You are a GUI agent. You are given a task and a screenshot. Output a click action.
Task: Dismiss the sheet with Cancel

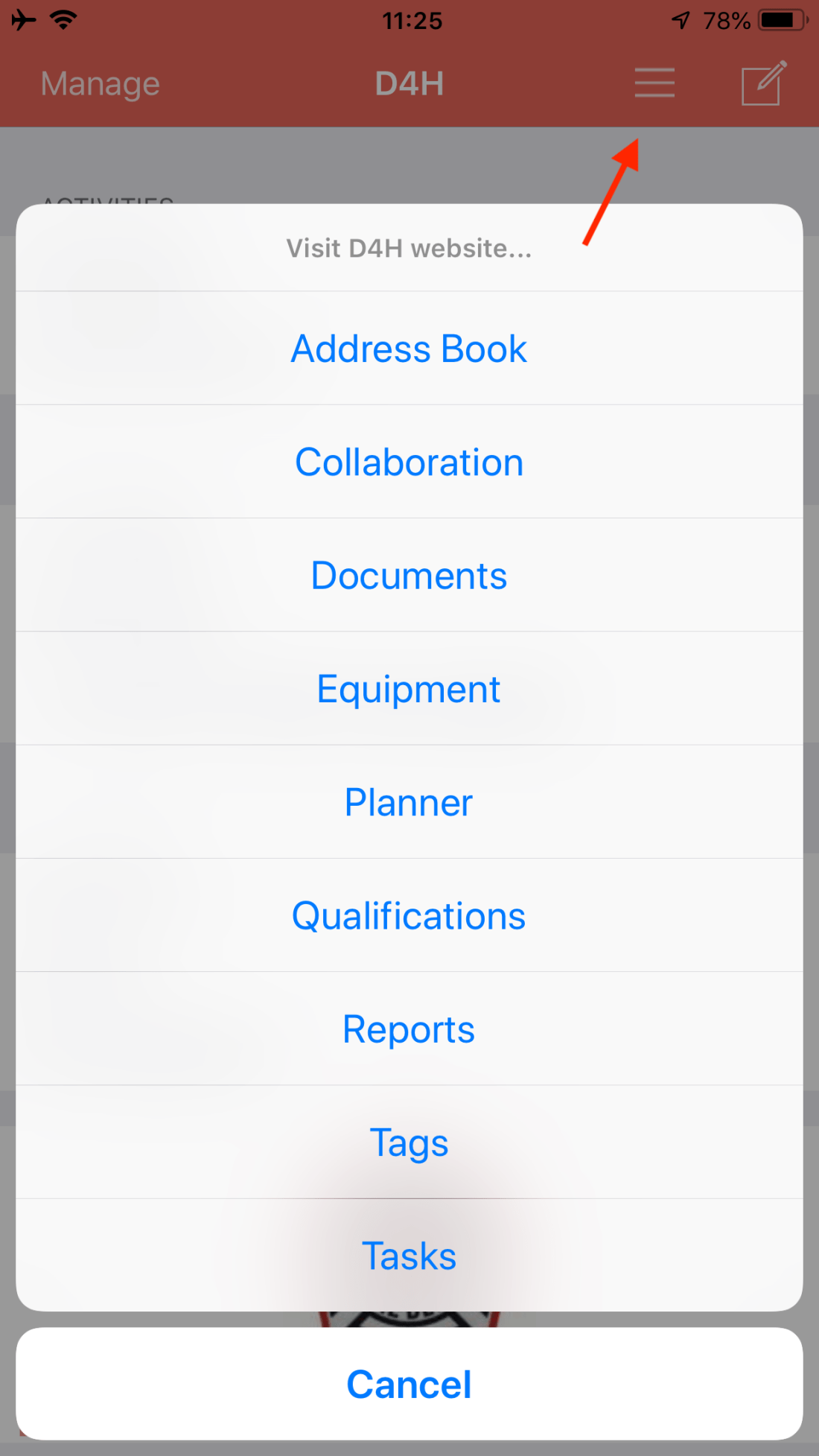pos(409,1385)
